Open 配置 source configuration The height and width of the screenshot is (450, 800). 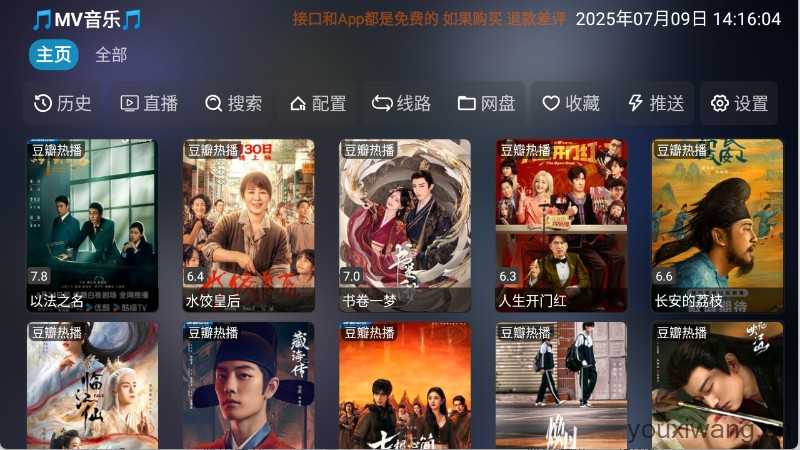[318, 103]
